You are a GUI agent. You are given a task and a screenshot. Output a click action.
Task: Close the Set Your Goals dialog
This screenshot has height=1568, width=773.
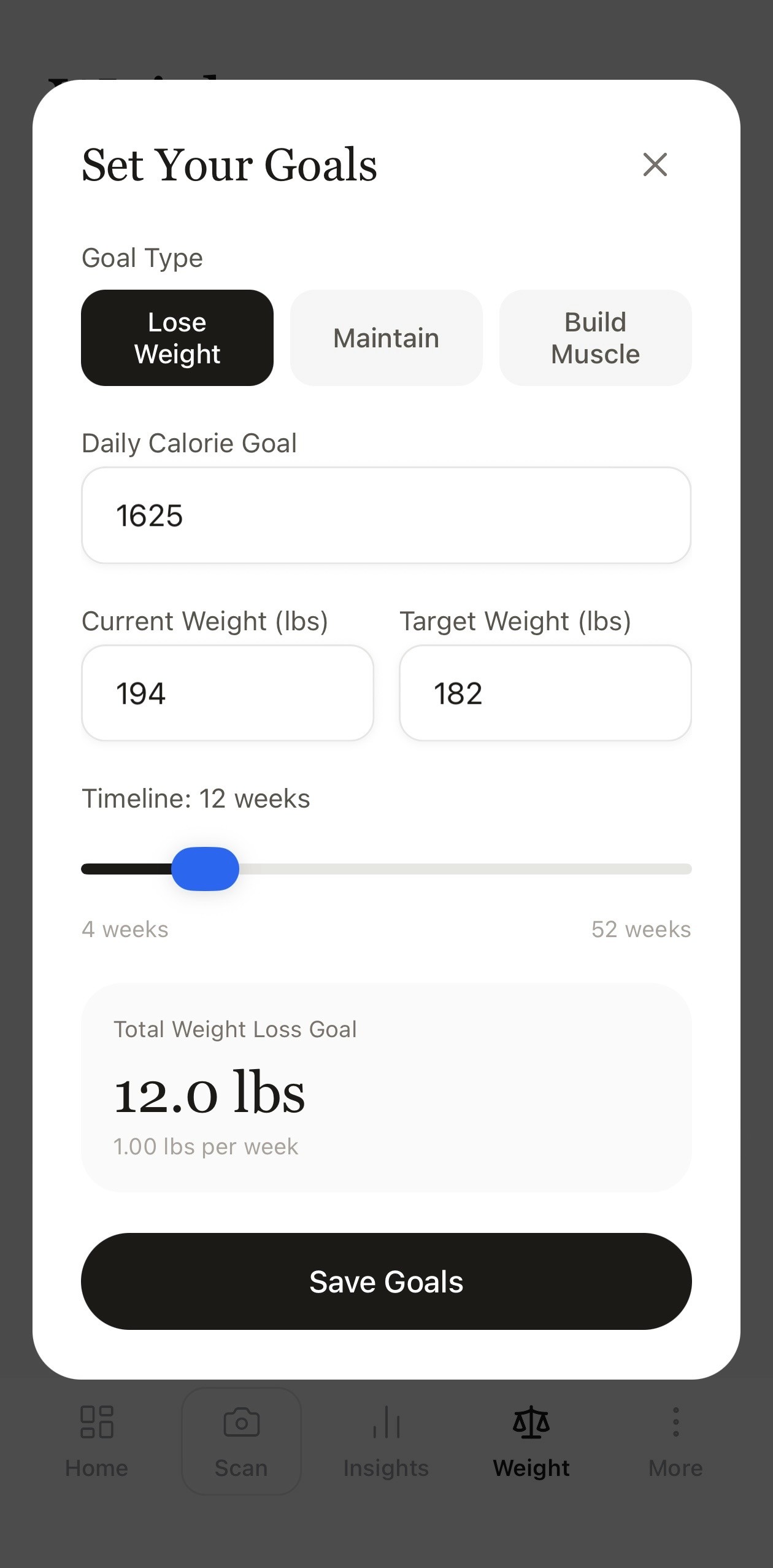(x=655, y=164)
